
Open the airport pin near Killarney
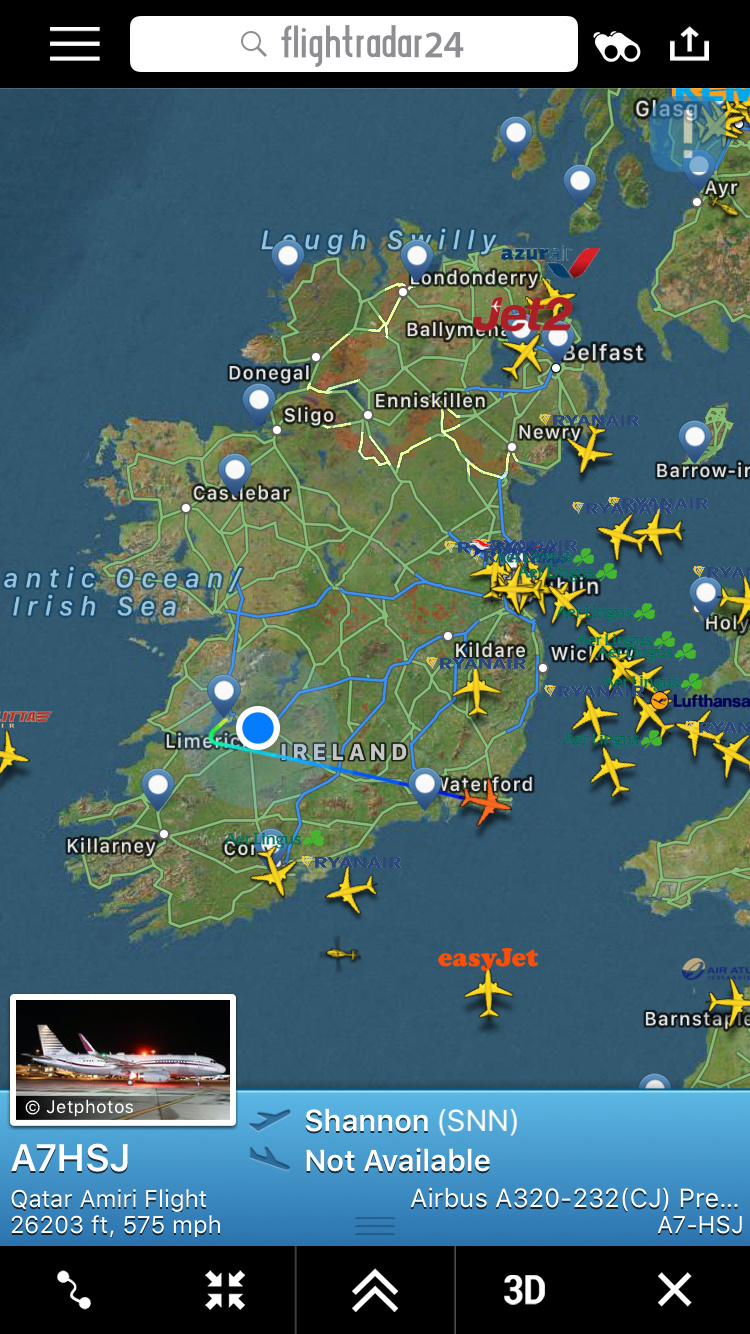click(x=158, y=786)
